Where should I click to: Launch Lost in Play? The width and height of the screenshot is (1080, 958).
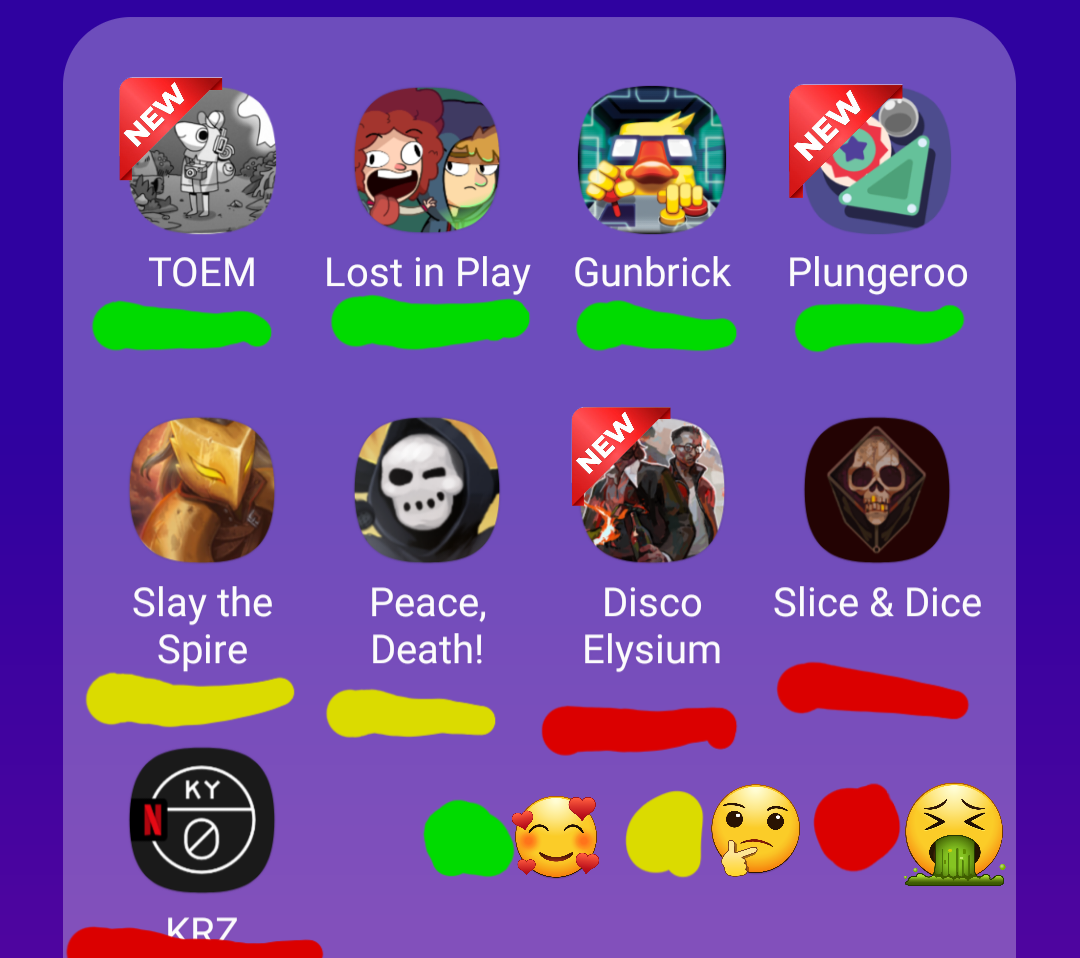point(427,160)
